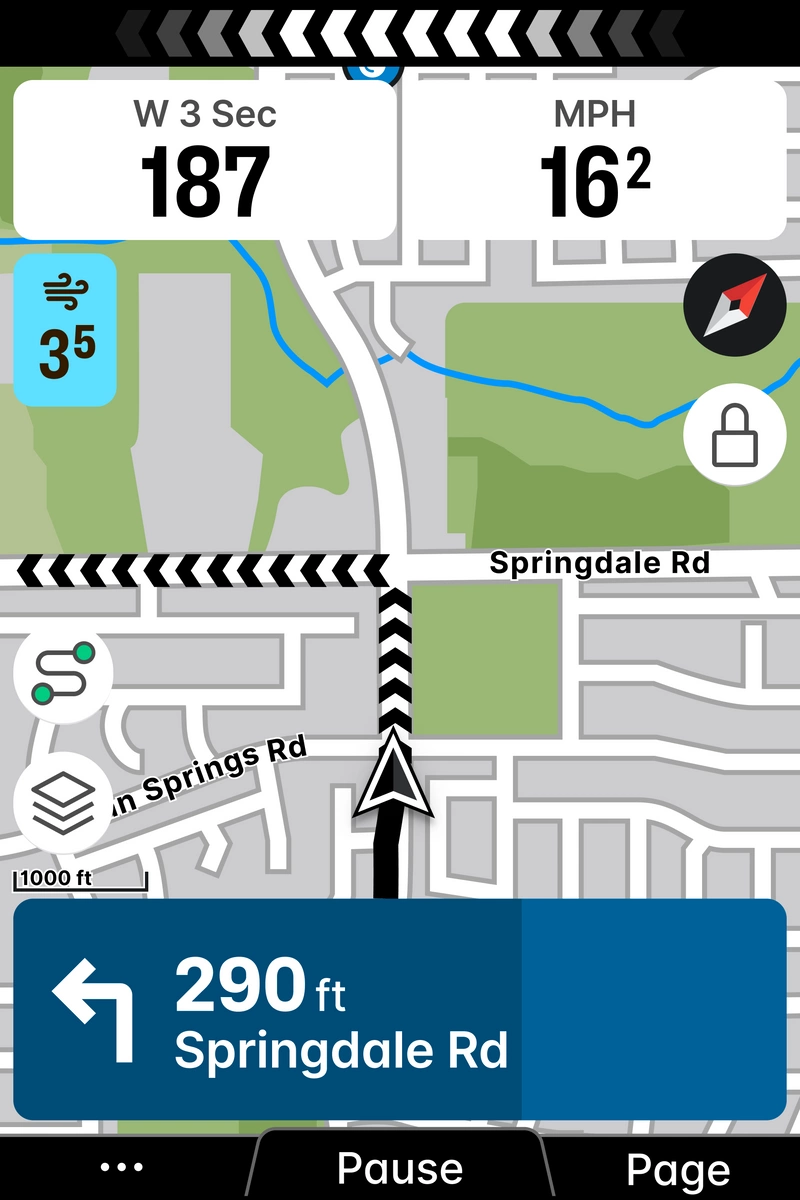Toggle the map lock icon
The height and width of the screenshot is (1200, 800).
point(735,435)
